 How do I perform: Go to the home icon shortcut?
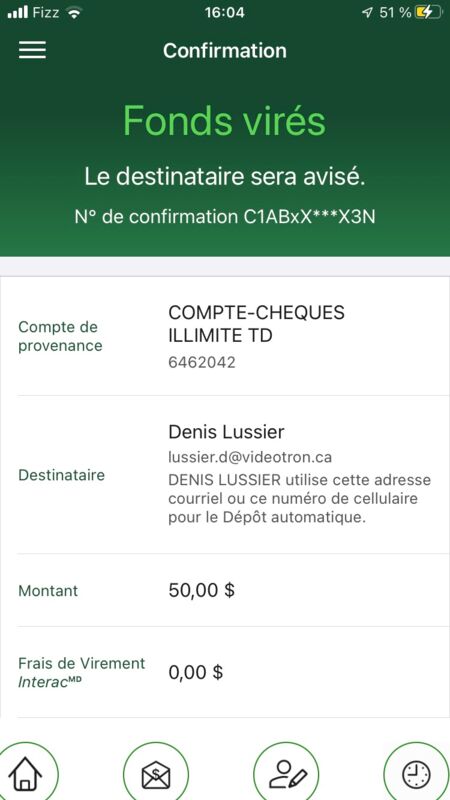25,773
